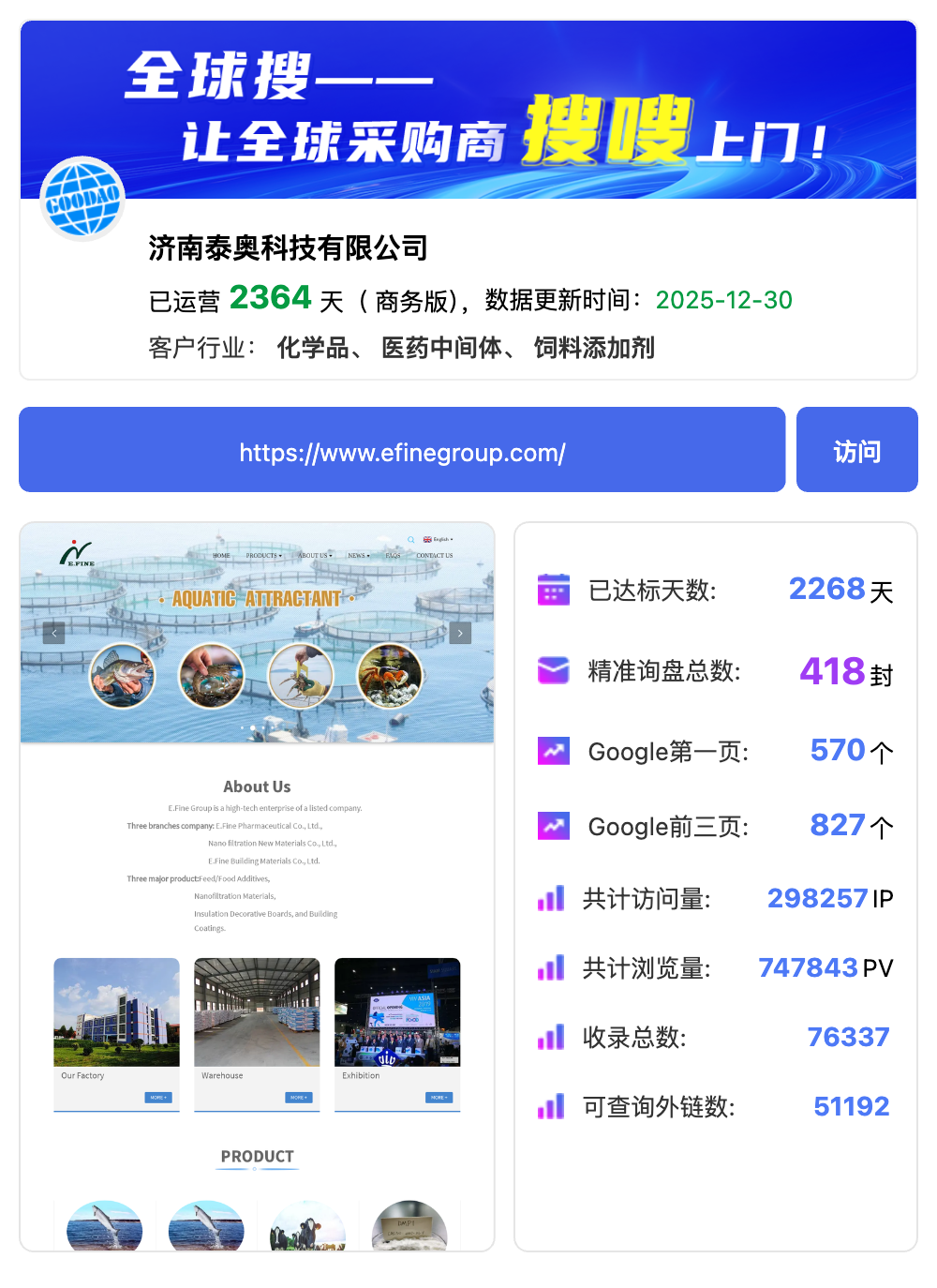Open the website preview screenshot
Screen dimensions: 937x1288
tap(257, 886)
